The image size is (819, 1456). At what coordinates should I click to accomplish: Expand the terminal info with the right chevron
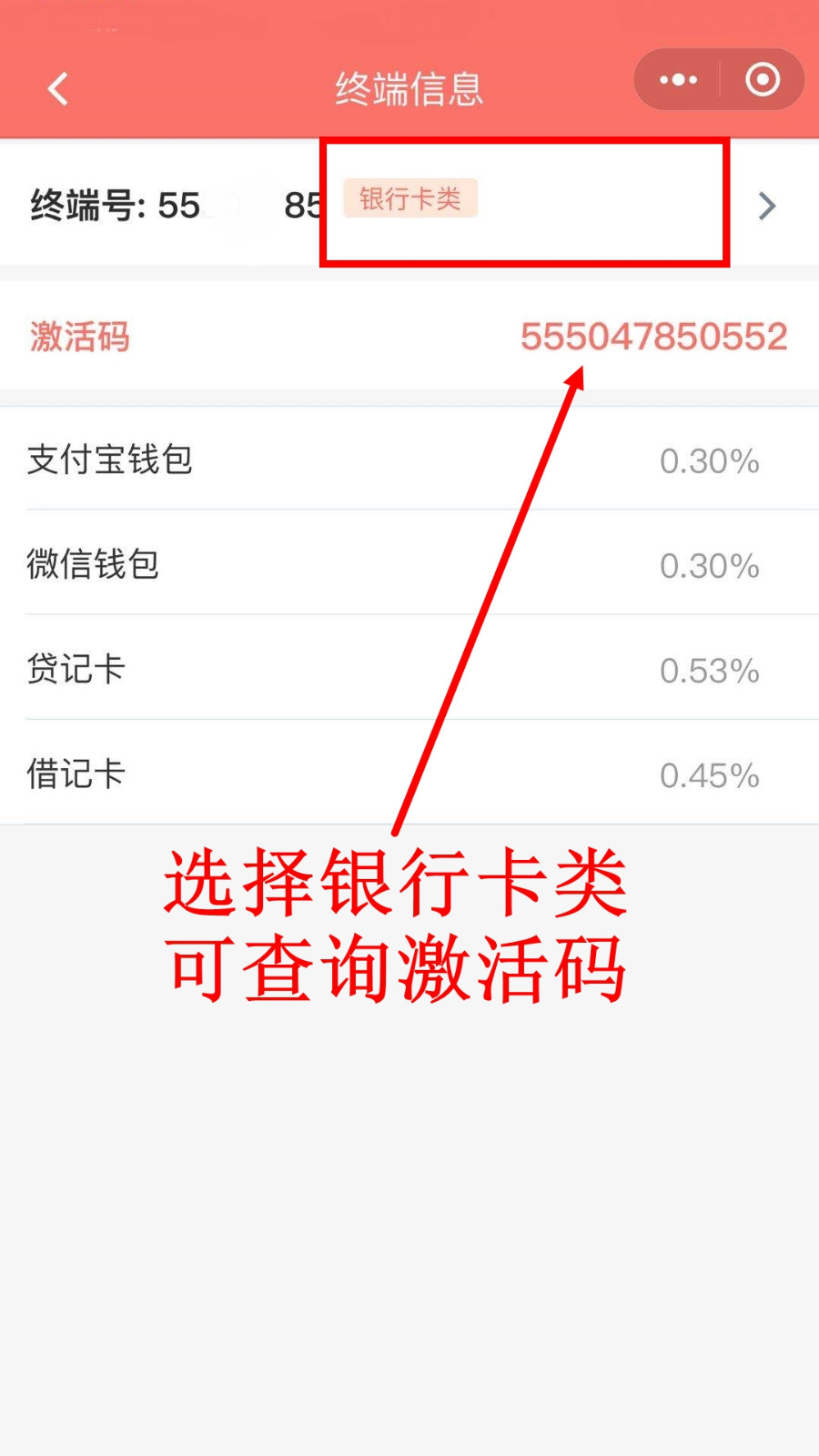766,207
